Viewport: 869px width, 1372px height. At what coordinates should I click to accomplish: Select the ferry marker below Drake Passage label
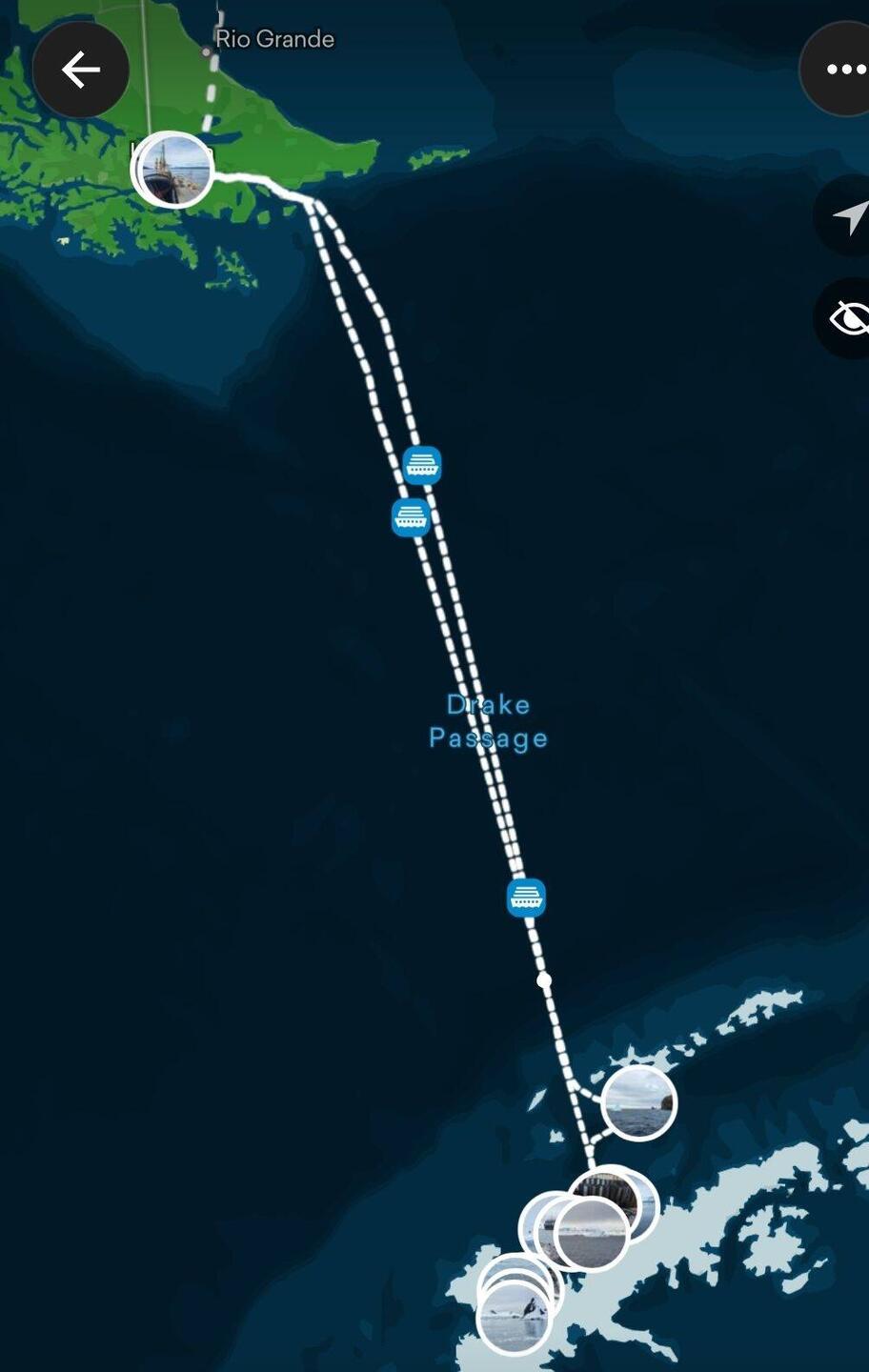tap(526, 898)
